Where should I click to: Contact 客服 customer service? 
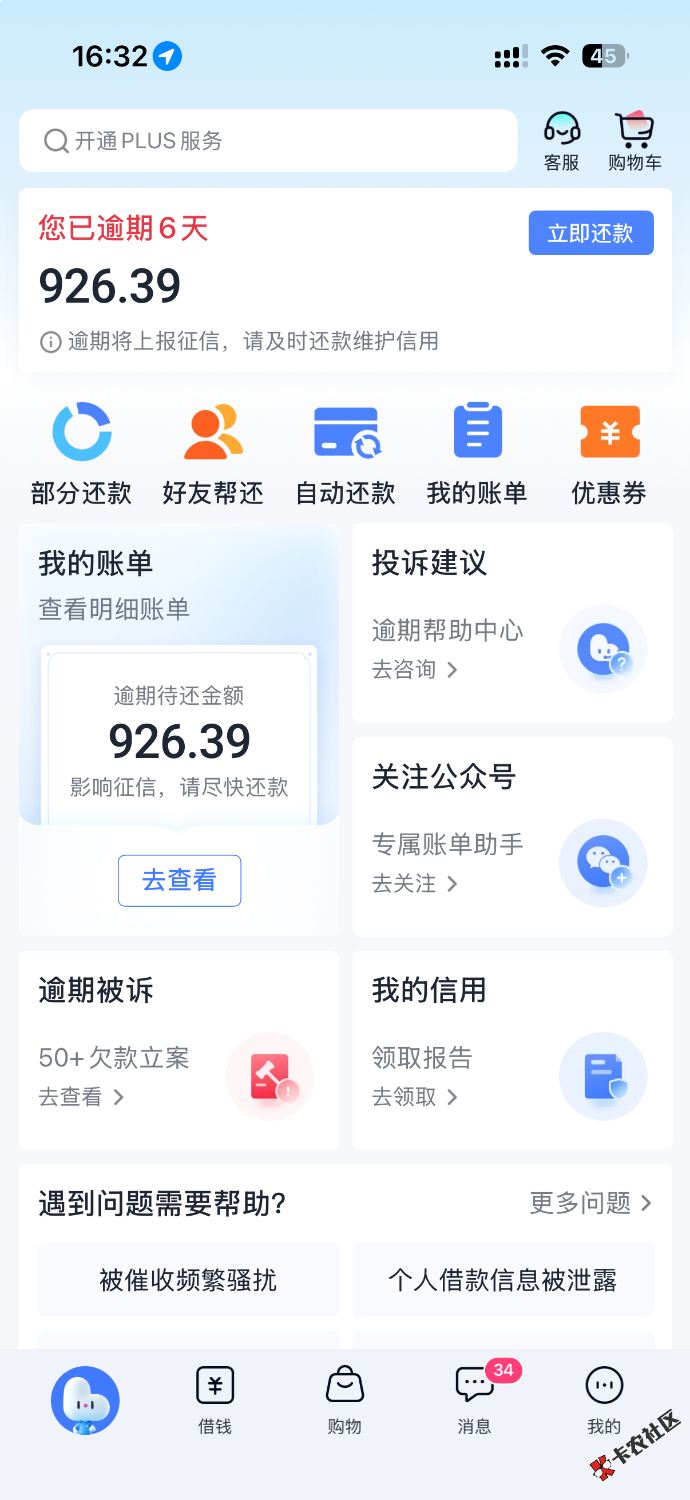562,142
